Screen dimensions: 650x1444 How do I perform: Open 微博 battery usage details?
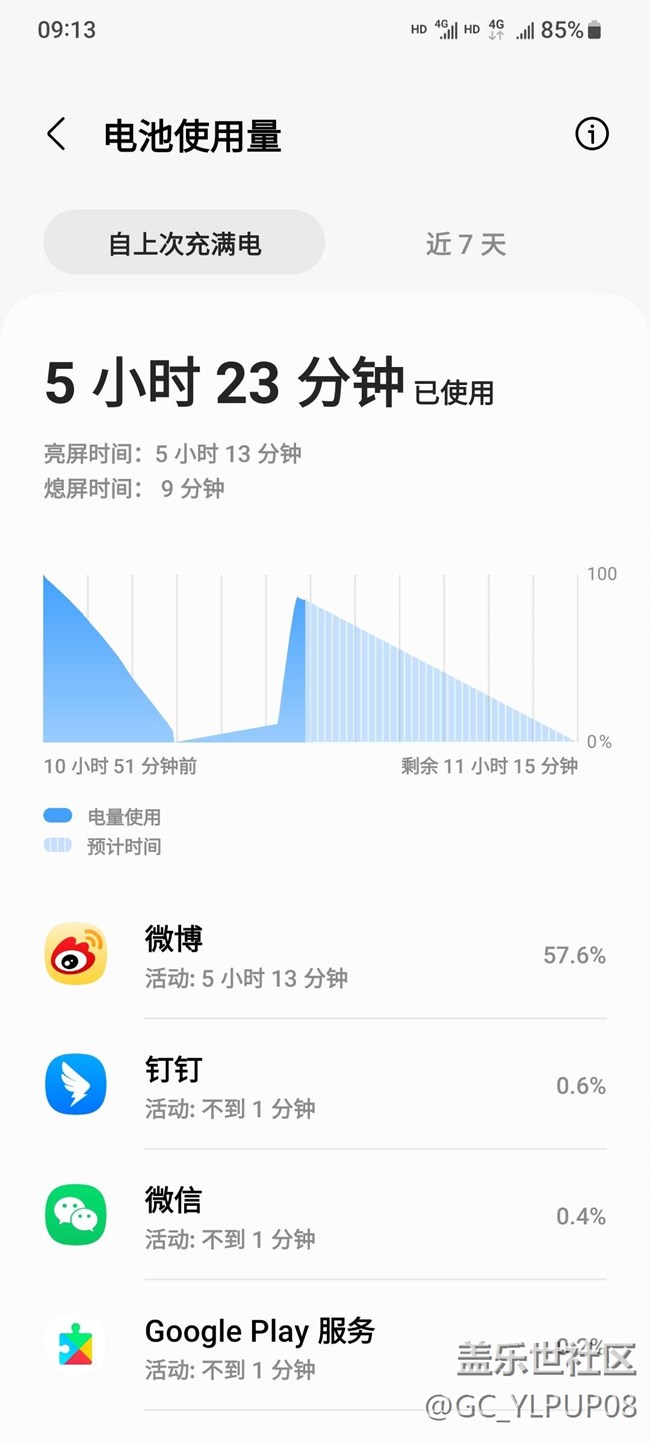325,955
